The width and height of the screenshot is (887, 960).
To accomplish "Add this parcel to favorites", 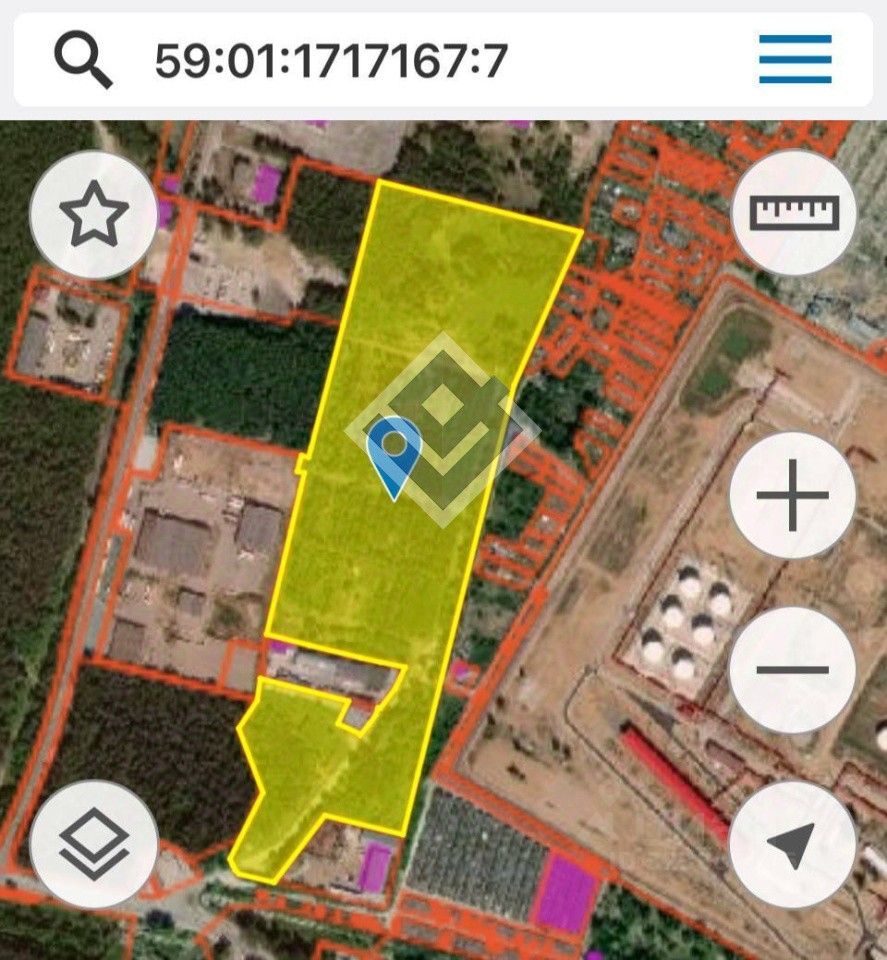I will [94, 214].
